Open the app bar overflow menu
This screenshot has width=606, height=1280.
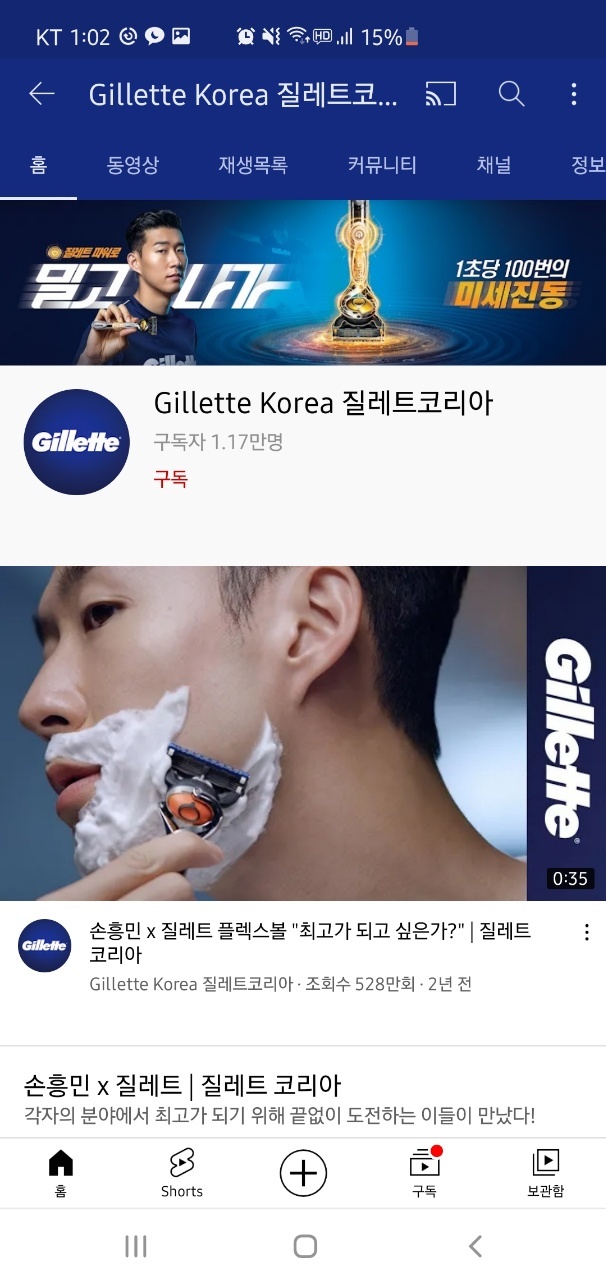pos(573,94)
